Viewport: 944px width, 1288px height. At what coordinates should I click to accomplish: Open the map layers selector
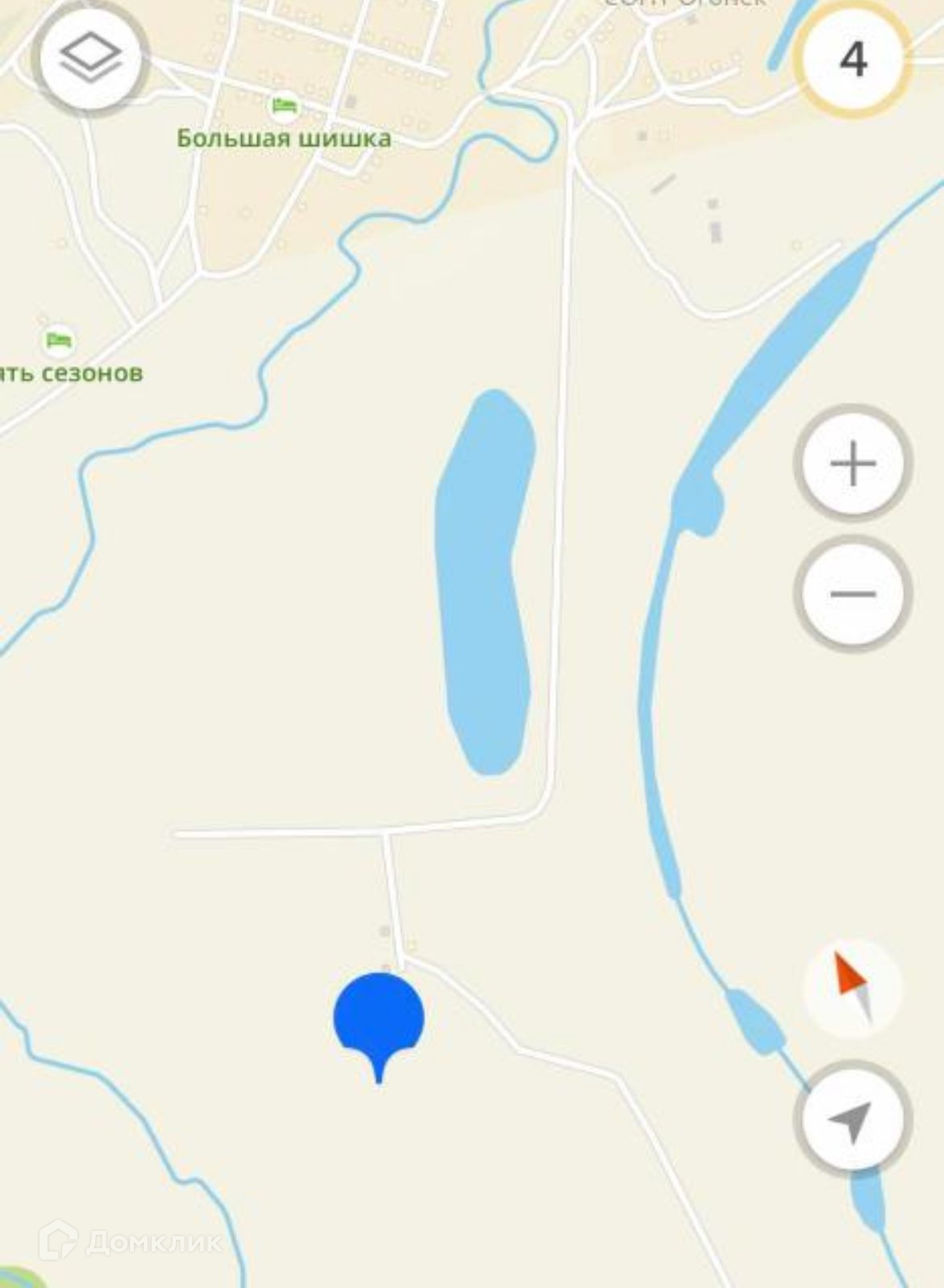(90, 57)
